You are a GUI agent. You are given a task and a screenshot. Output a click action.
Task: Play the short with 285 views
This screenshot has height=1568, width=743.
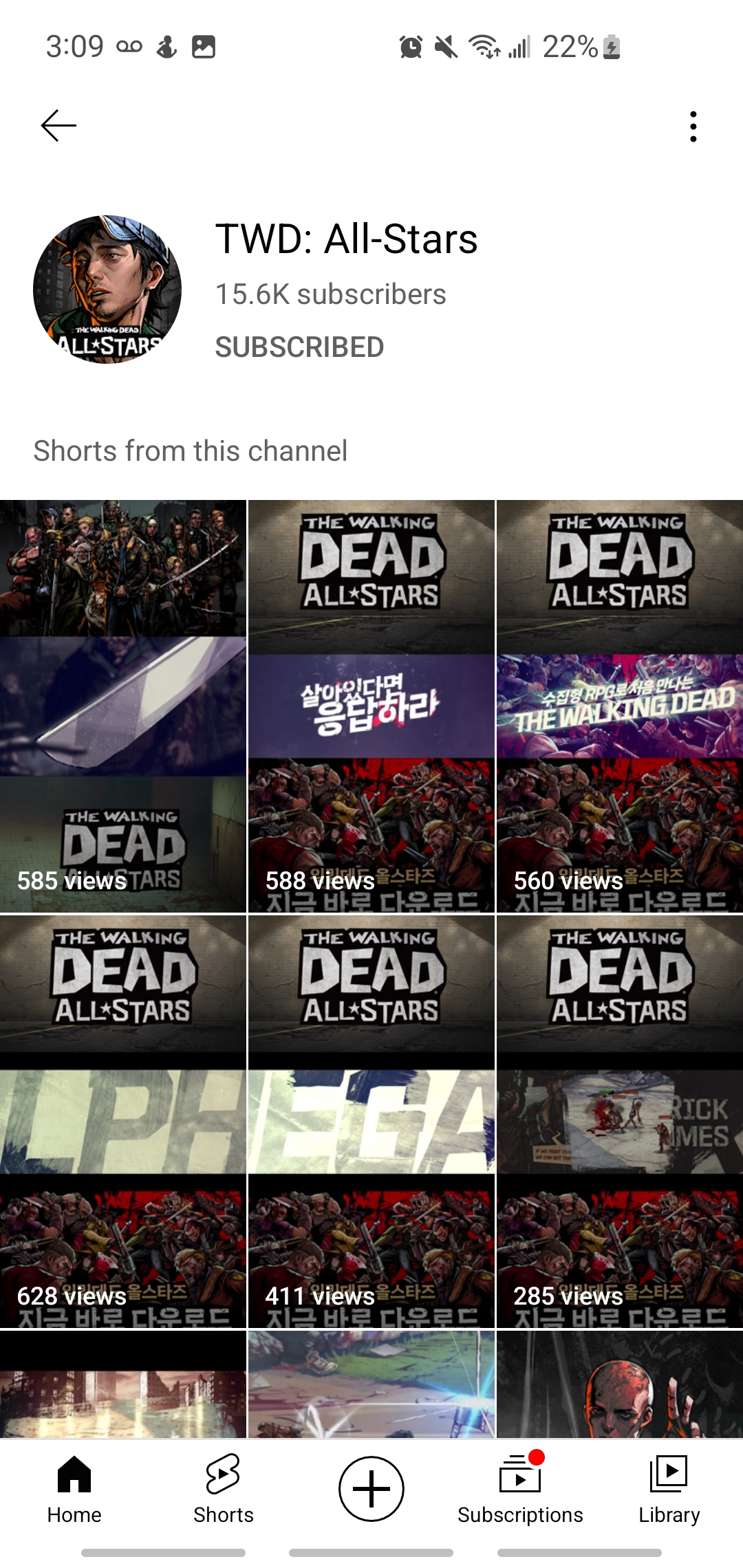[620, 1122]
